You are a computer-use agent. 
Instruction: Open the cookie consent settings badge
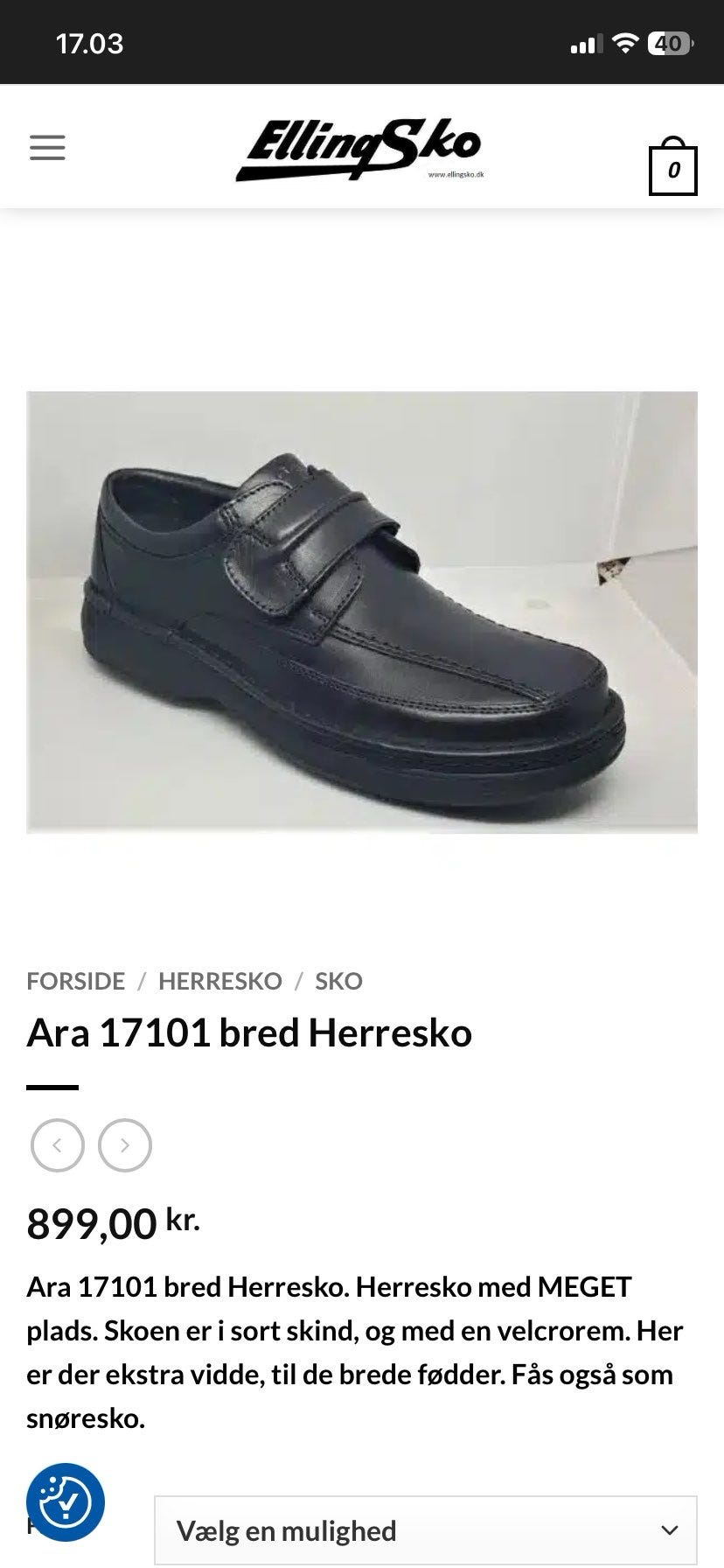pos(66,1501)
